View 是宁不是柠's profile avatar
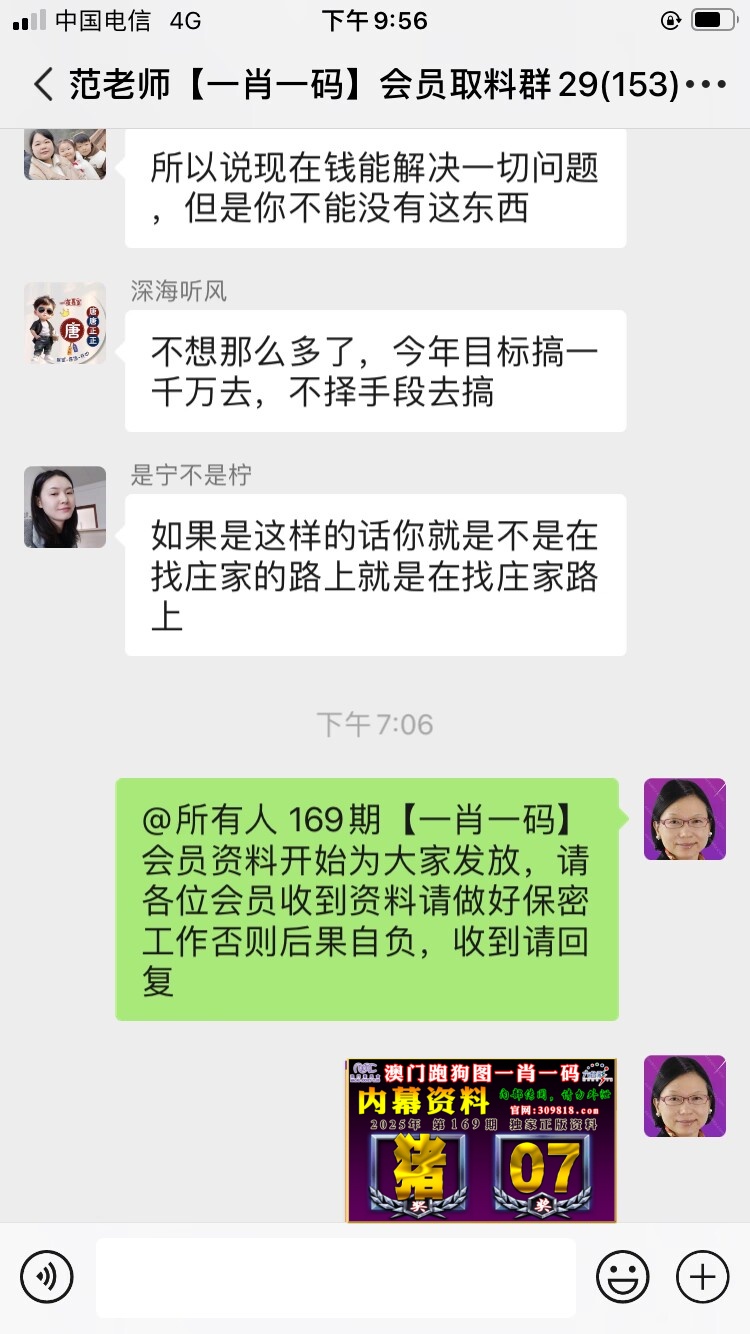Viewport: 750px width, 1334px height. [x=65, y=507]
